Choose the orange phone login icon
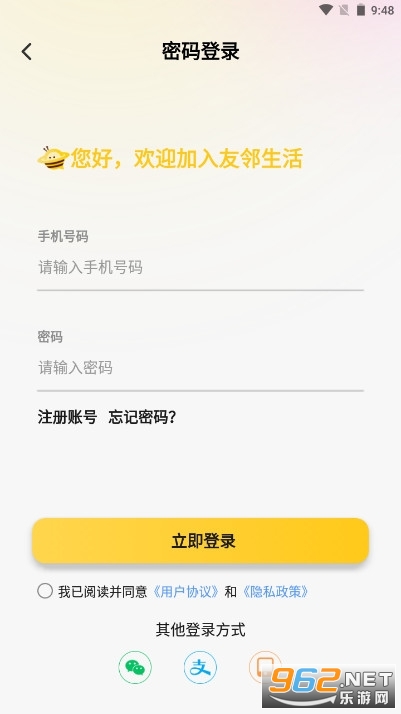401x714 pixels. [265, 667]
